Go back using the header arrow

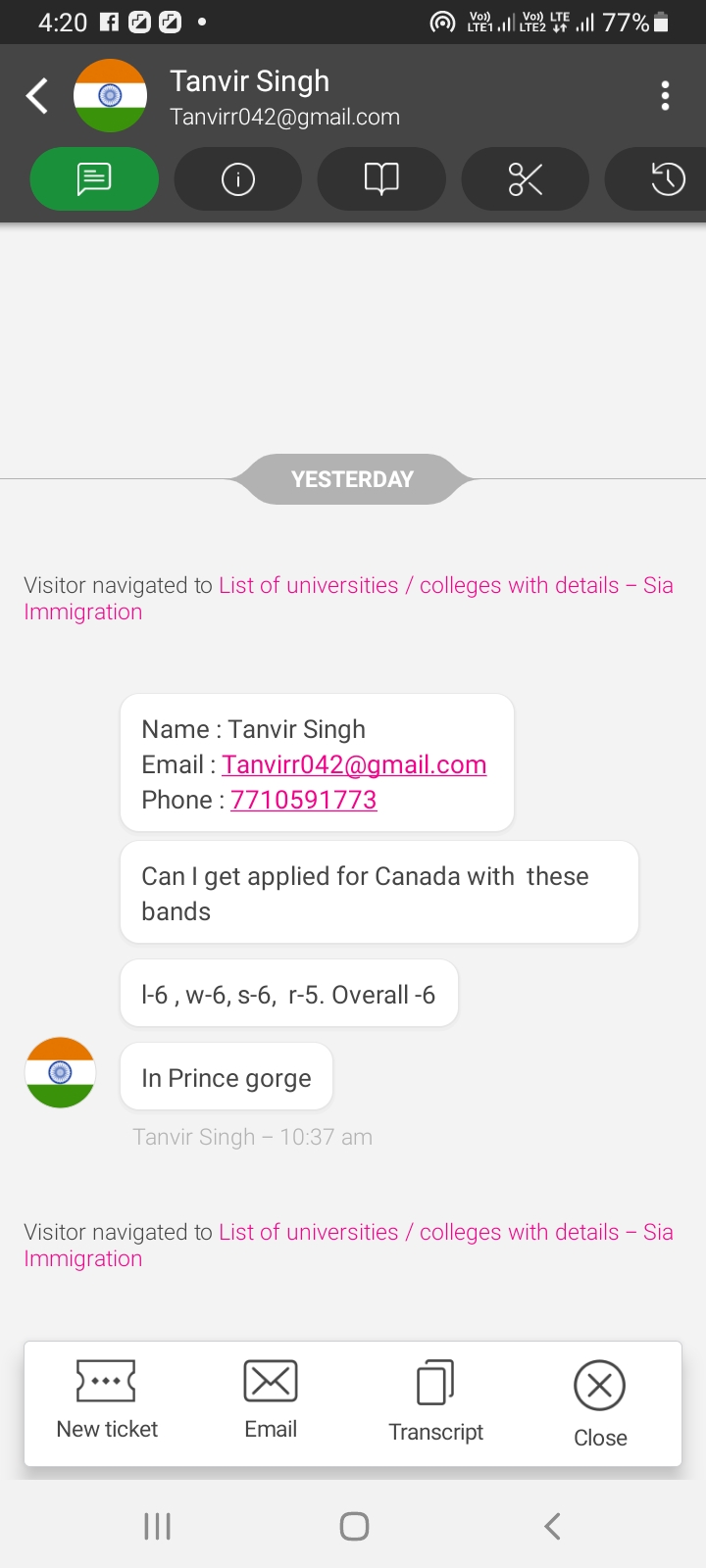37,96
